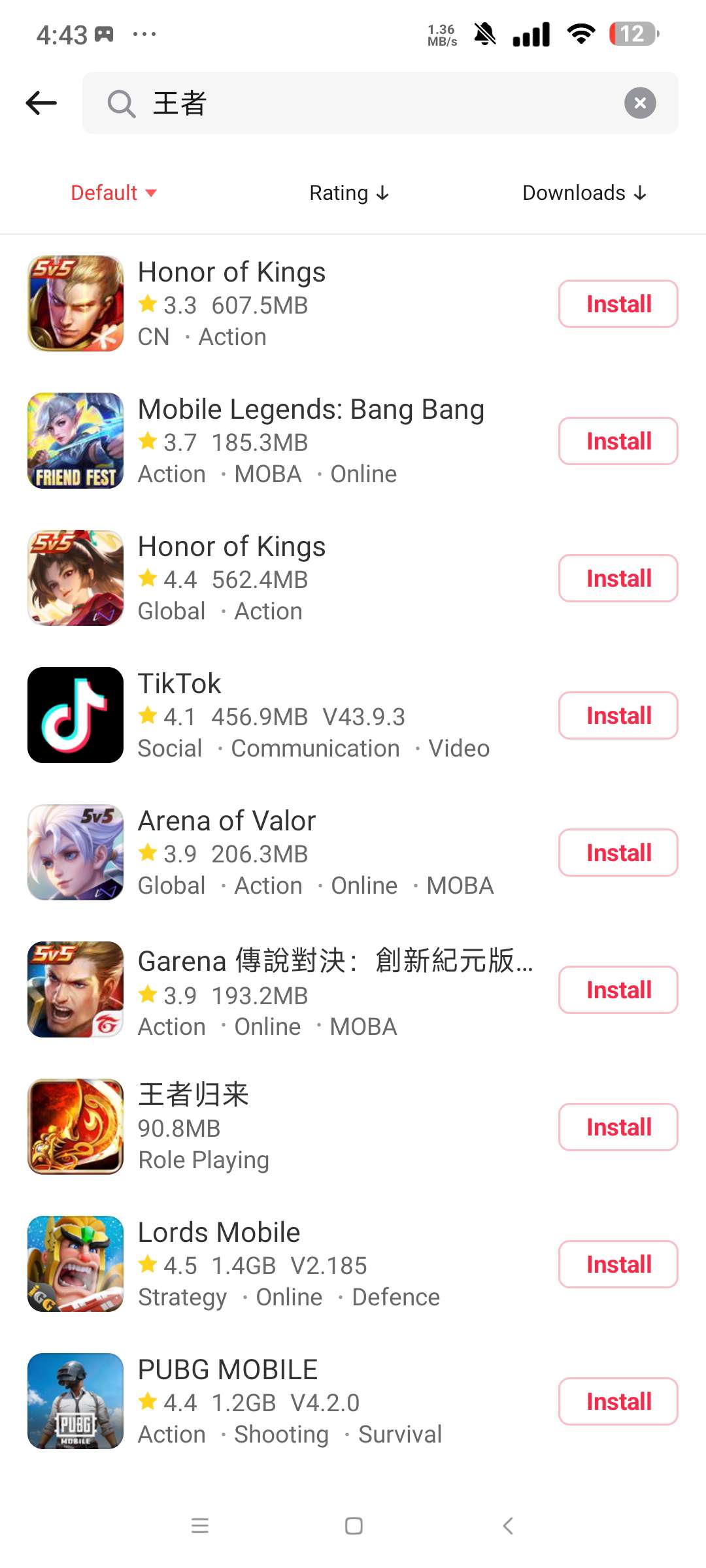Install PUBG MOBILE
The width and height of the screenshot is (706, 1568).
click(617, 1401)
